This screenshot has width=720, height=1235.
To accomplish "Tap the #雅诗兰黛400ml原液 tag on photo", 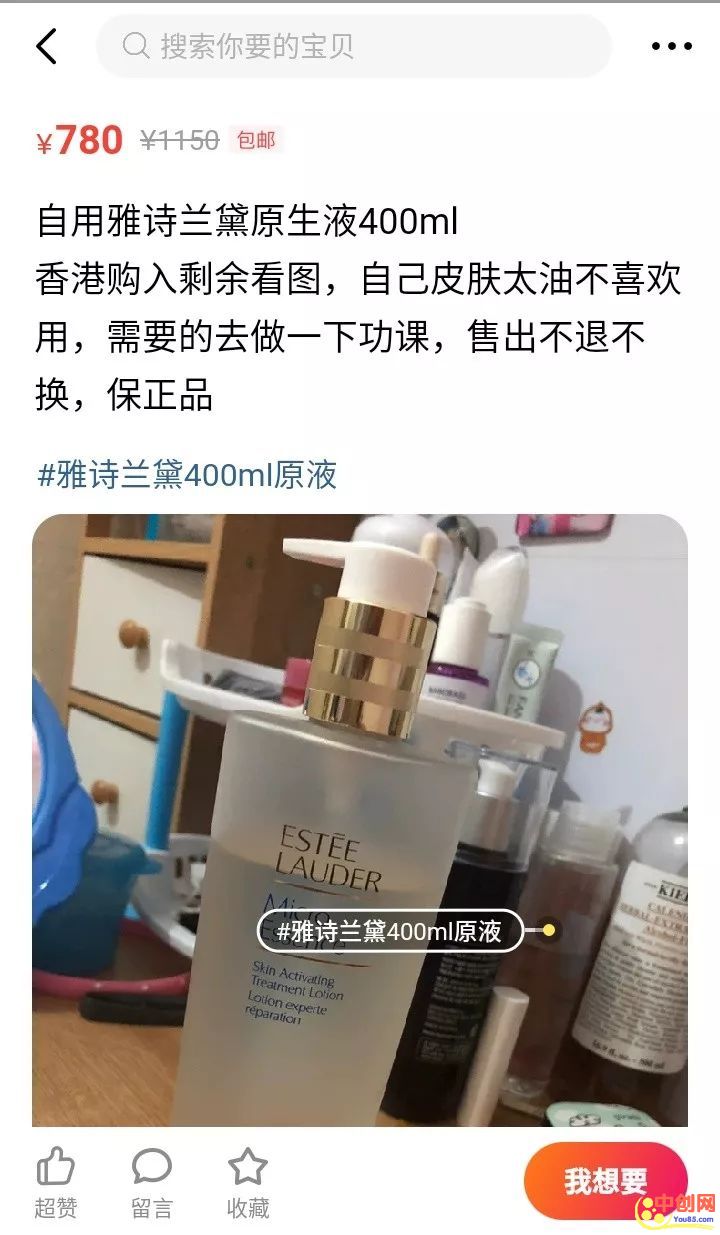I will tap(390, 932).
